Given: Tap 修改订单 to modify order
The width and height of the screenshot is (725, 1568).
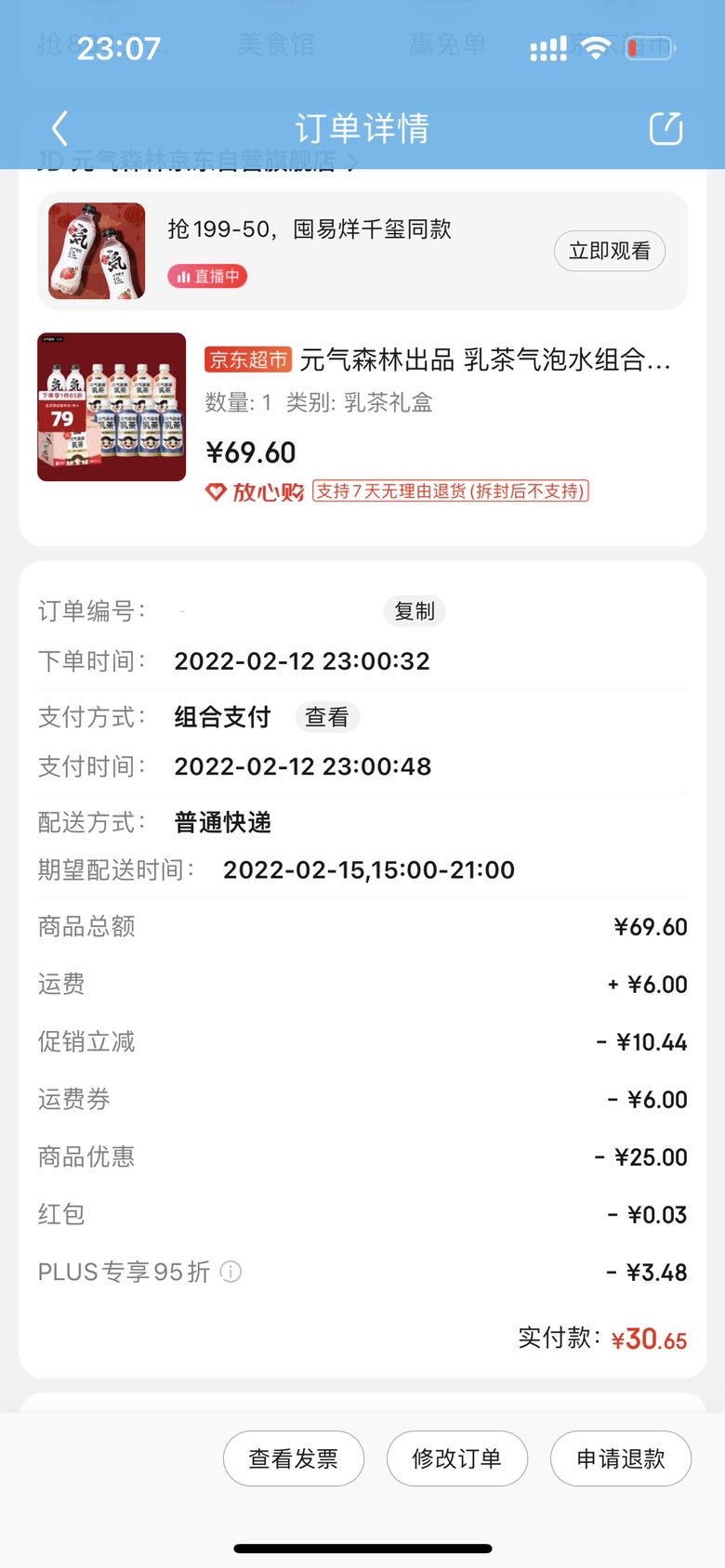Looking at the screenshot, I should point(457,1458).
